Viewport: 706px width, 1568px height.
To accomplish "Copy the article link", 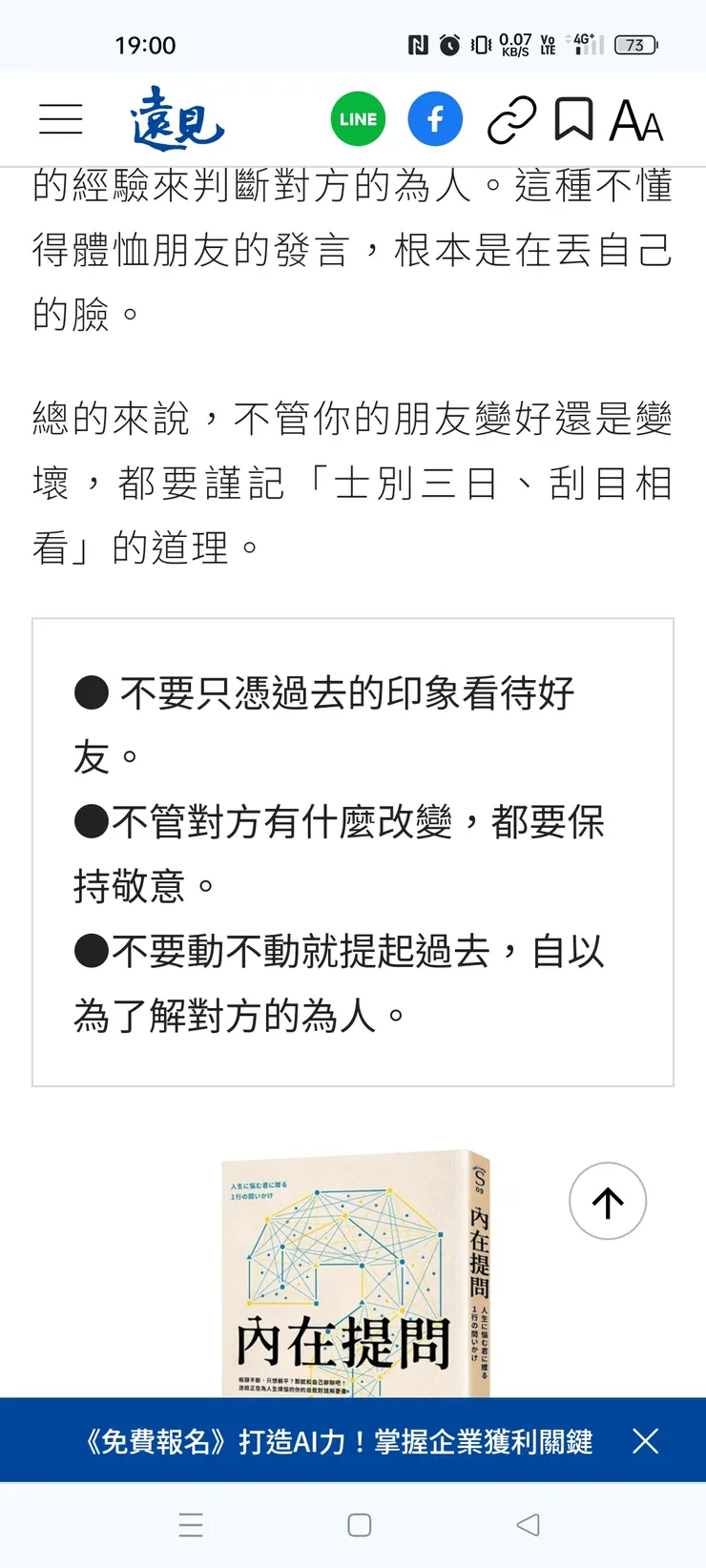I will [x=512, y=119].
